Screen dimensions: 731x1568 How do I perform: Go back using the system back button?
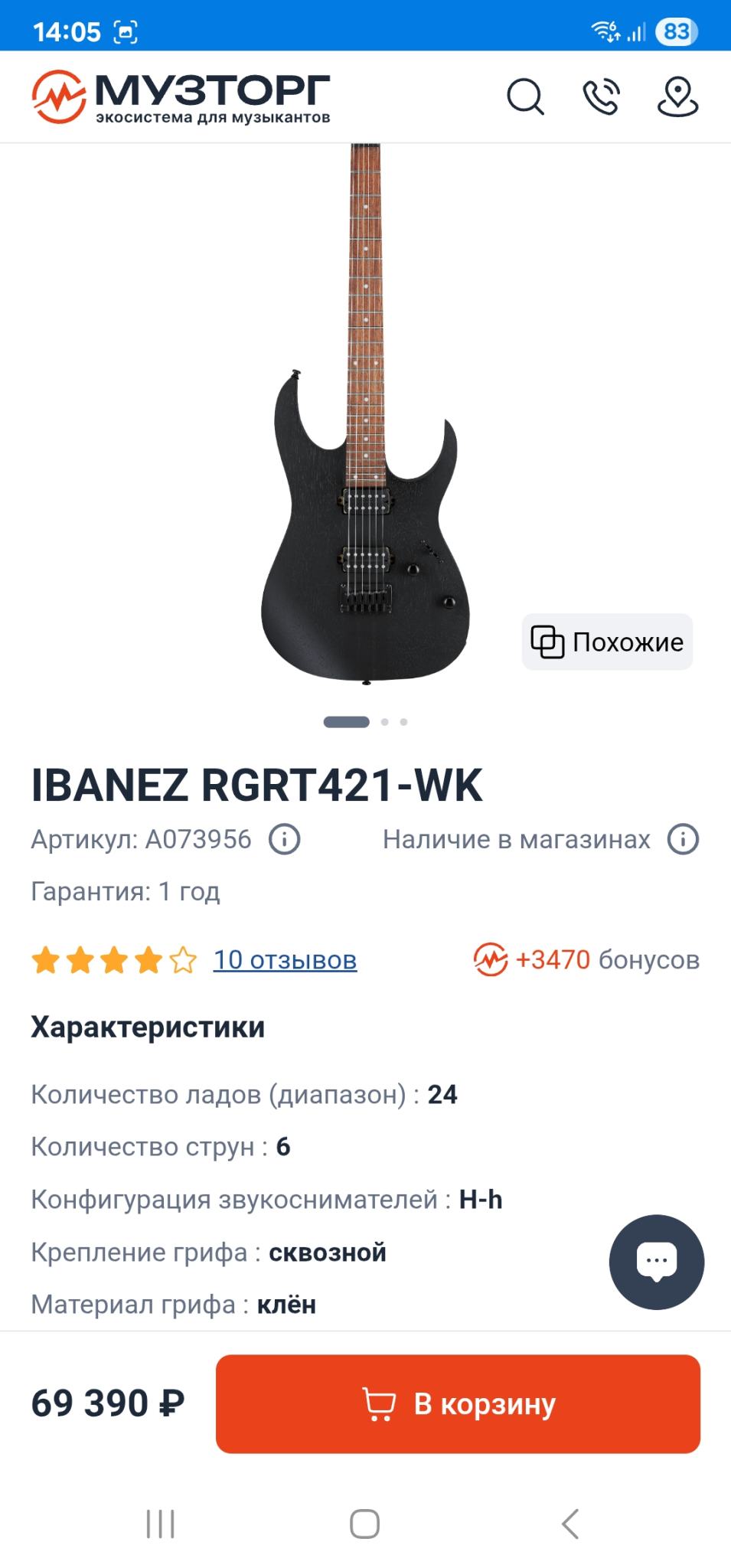570,1524
